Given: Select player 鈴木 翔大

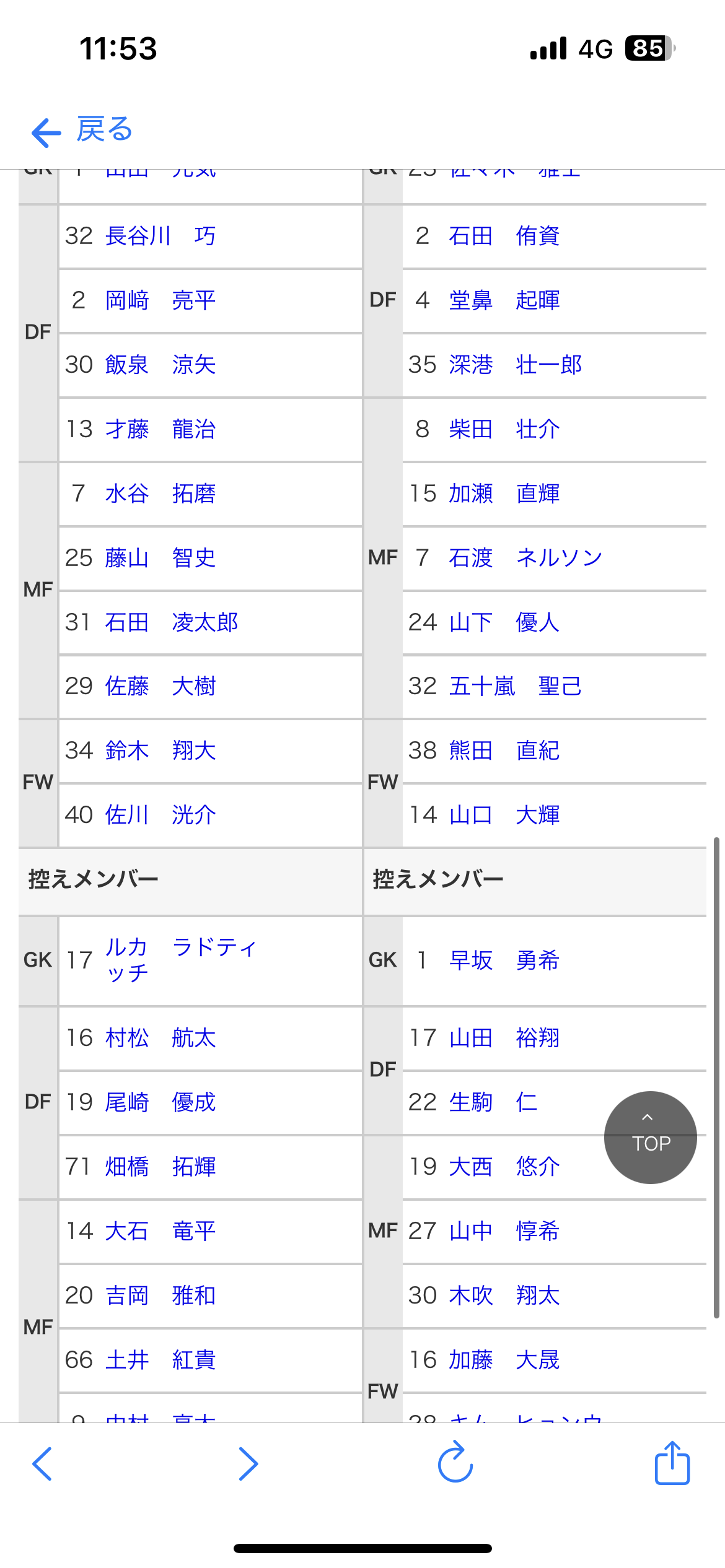Looking at the screenshot, I should click(160, 751).
